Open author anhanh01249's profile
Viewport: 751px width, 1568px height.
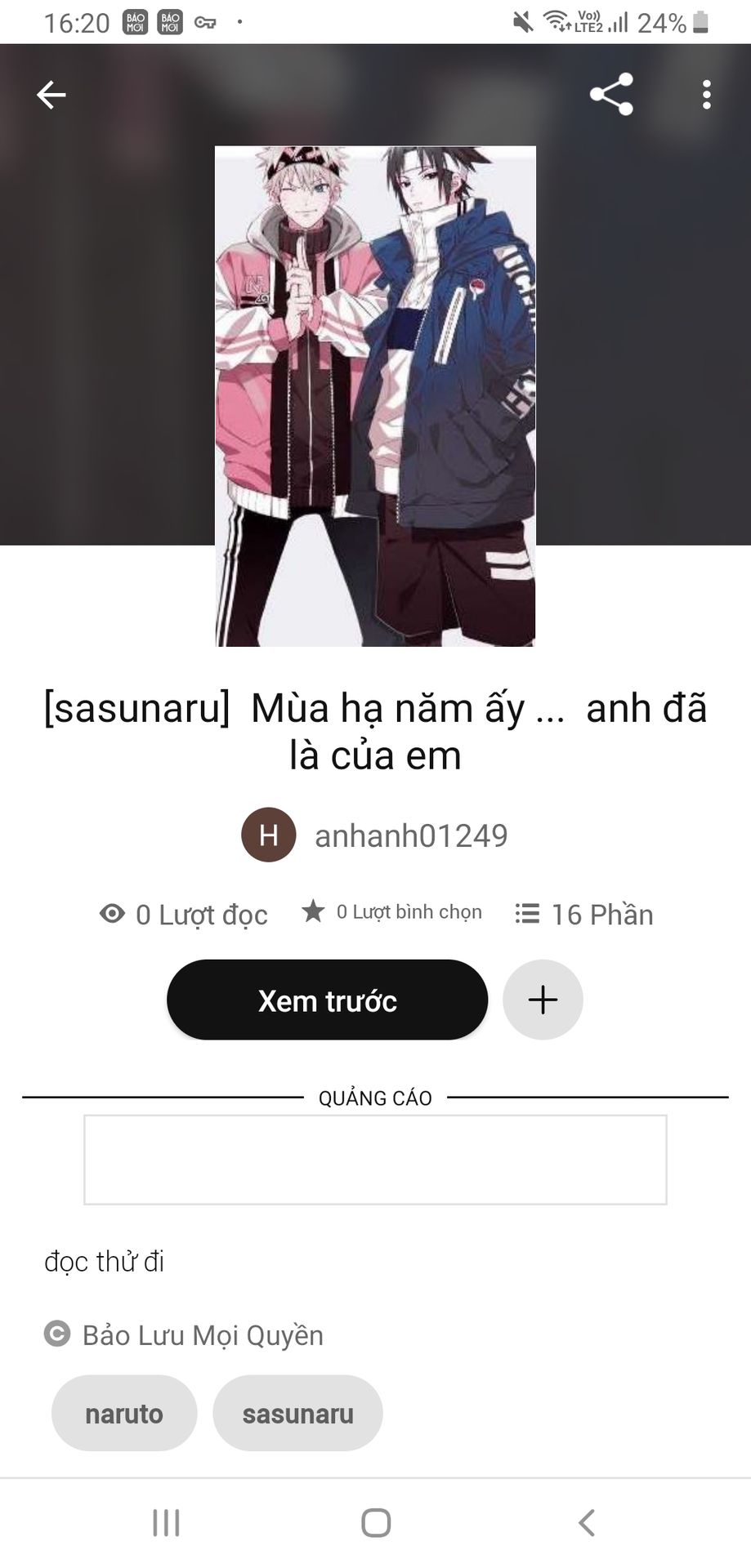point(410,835)
